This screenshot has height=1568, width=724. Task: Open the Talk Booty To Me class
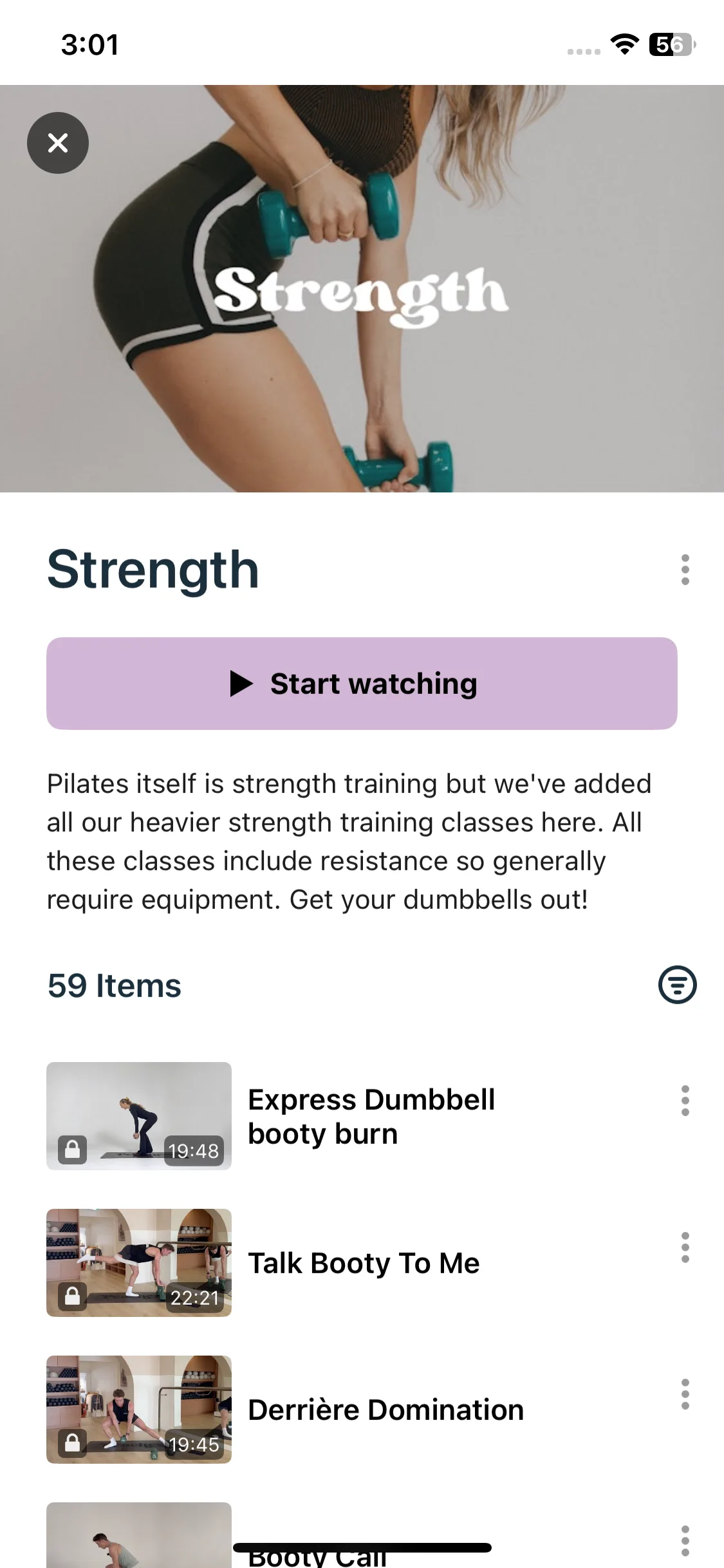(x=364, y=1263)
